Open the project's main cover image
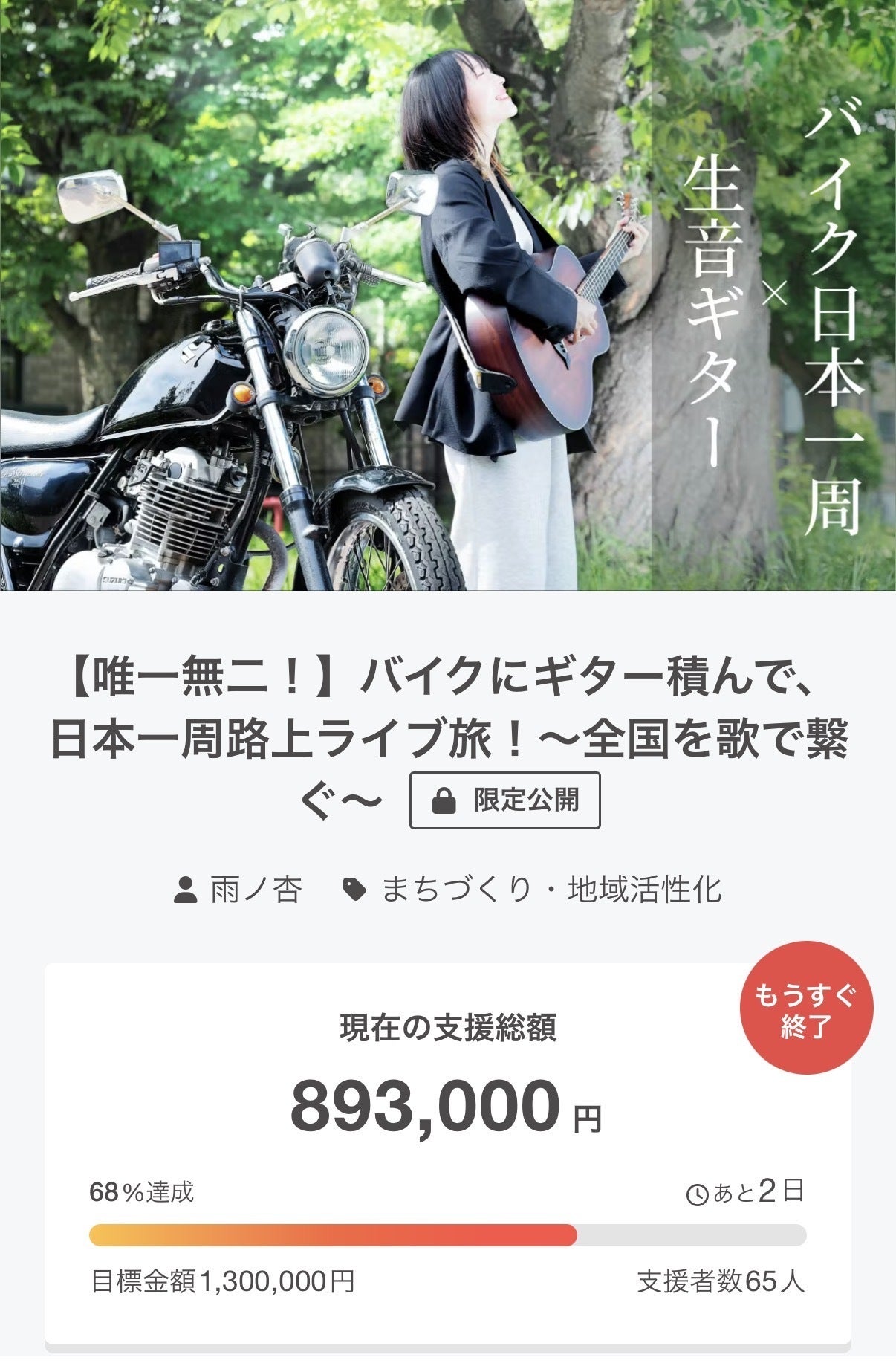The image size is (896, 1369). (448, 296)
